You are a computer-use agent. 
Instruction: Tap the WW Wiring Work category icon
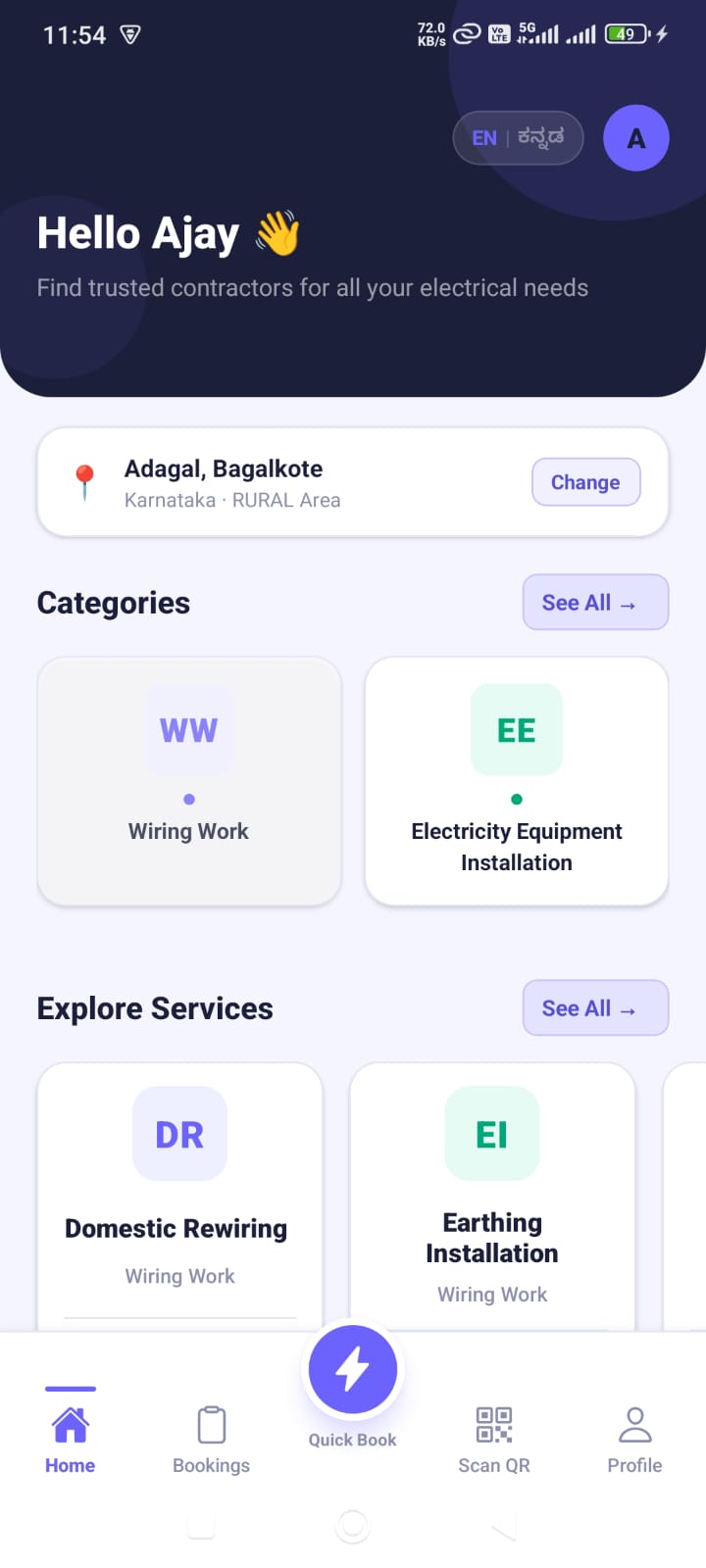pos(188,729)
